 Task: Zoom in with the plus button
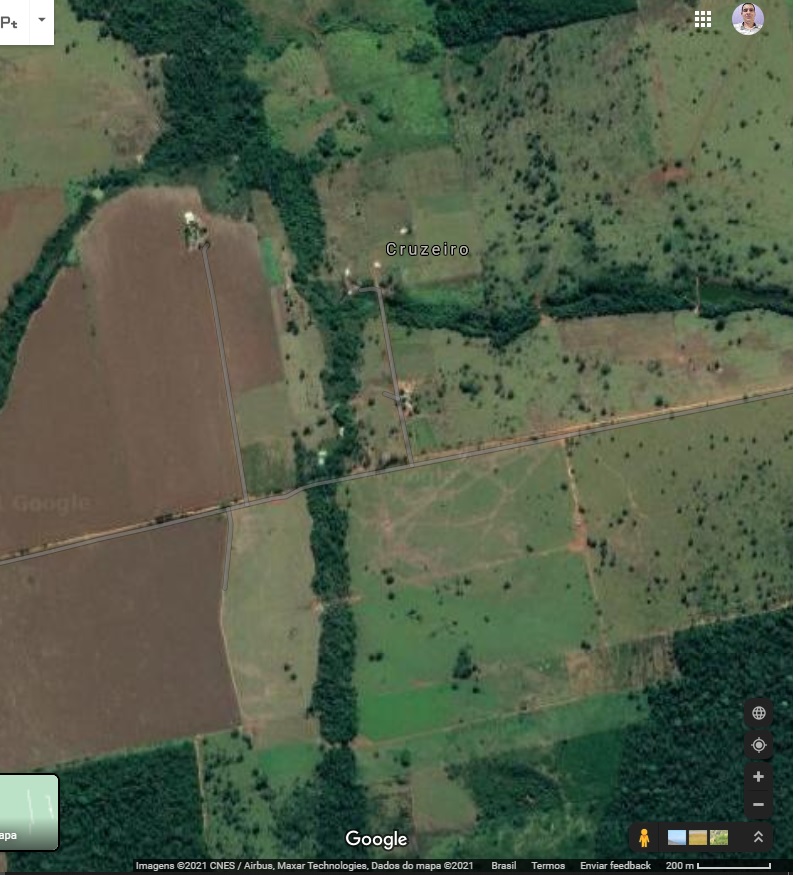pos(759,777)
